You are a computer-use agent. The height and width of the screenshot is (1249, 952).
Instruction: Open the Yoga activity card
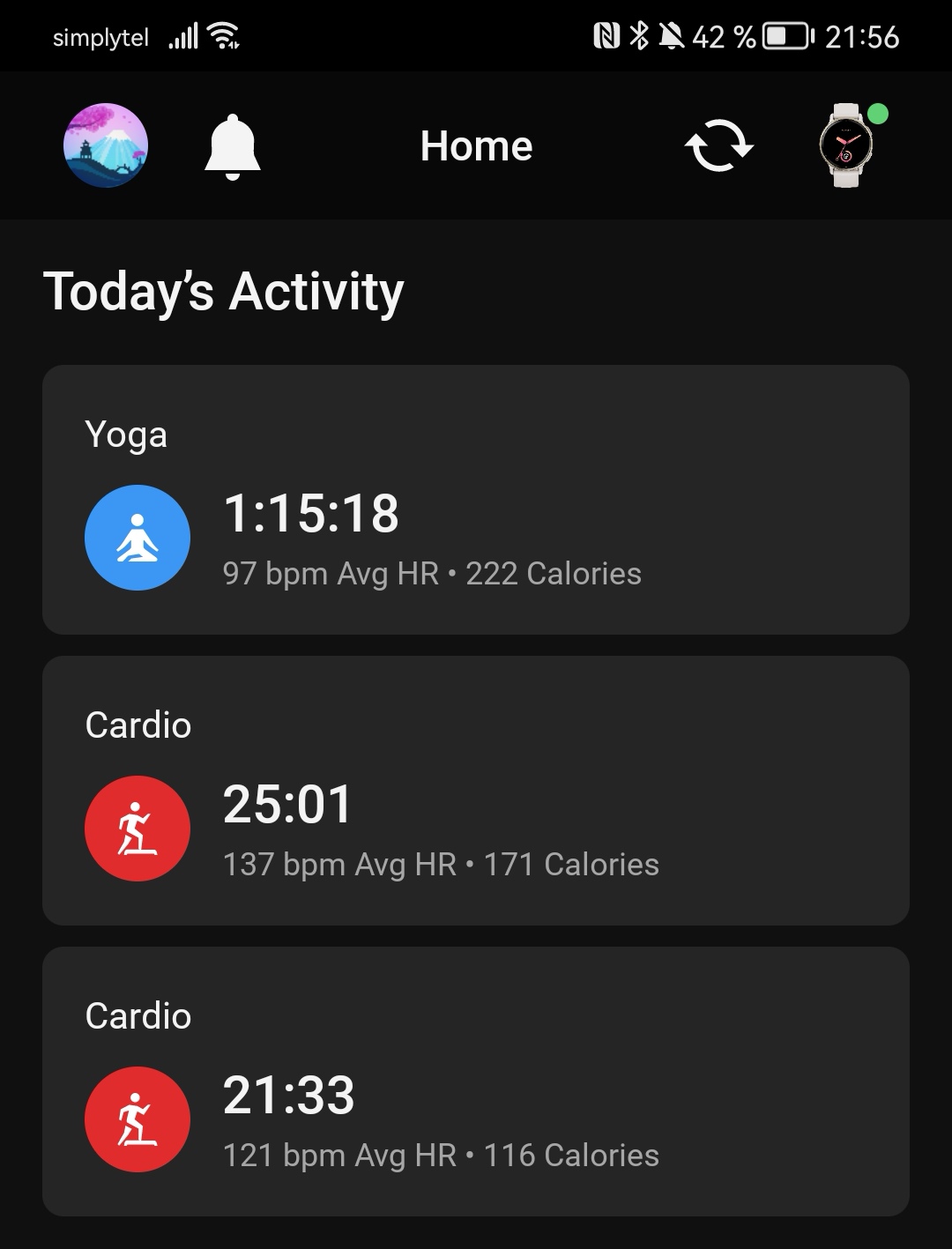(x=475, y=500)
